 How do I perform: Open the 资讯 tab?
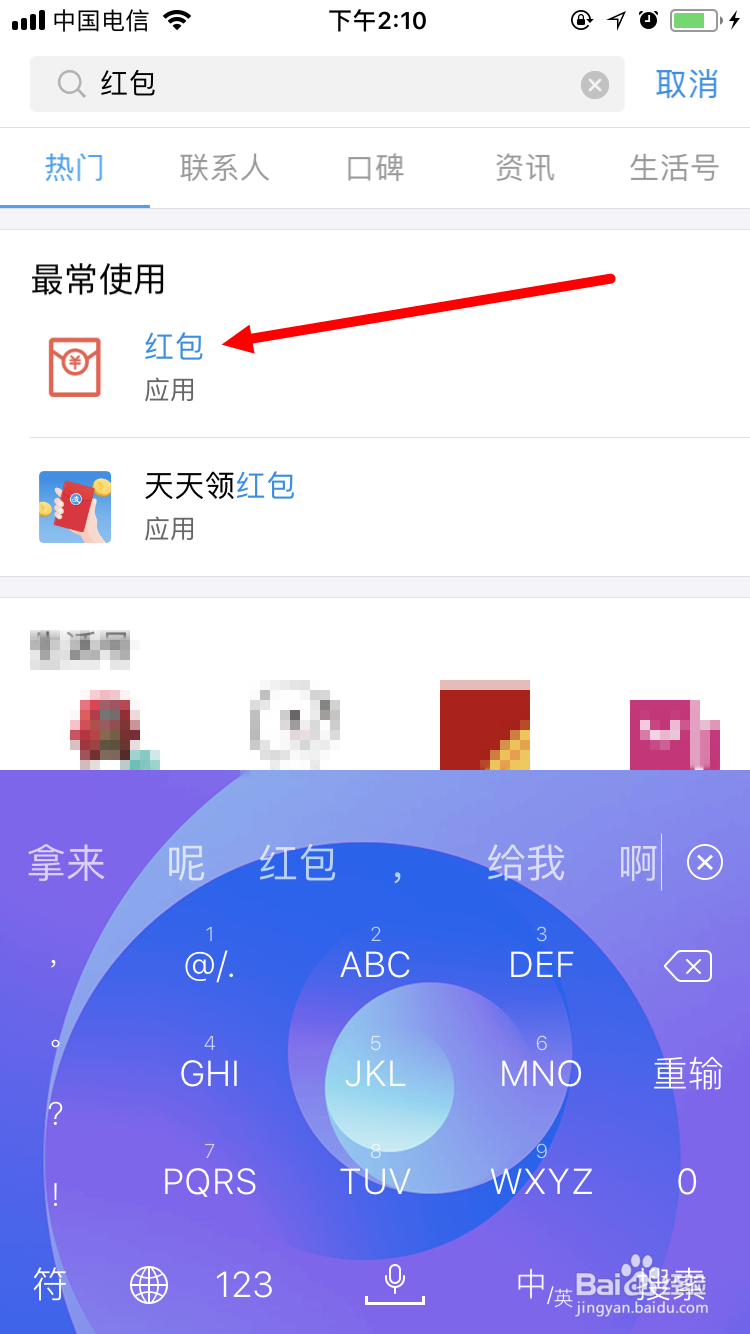pyautogui.click(x=523, y=168)
